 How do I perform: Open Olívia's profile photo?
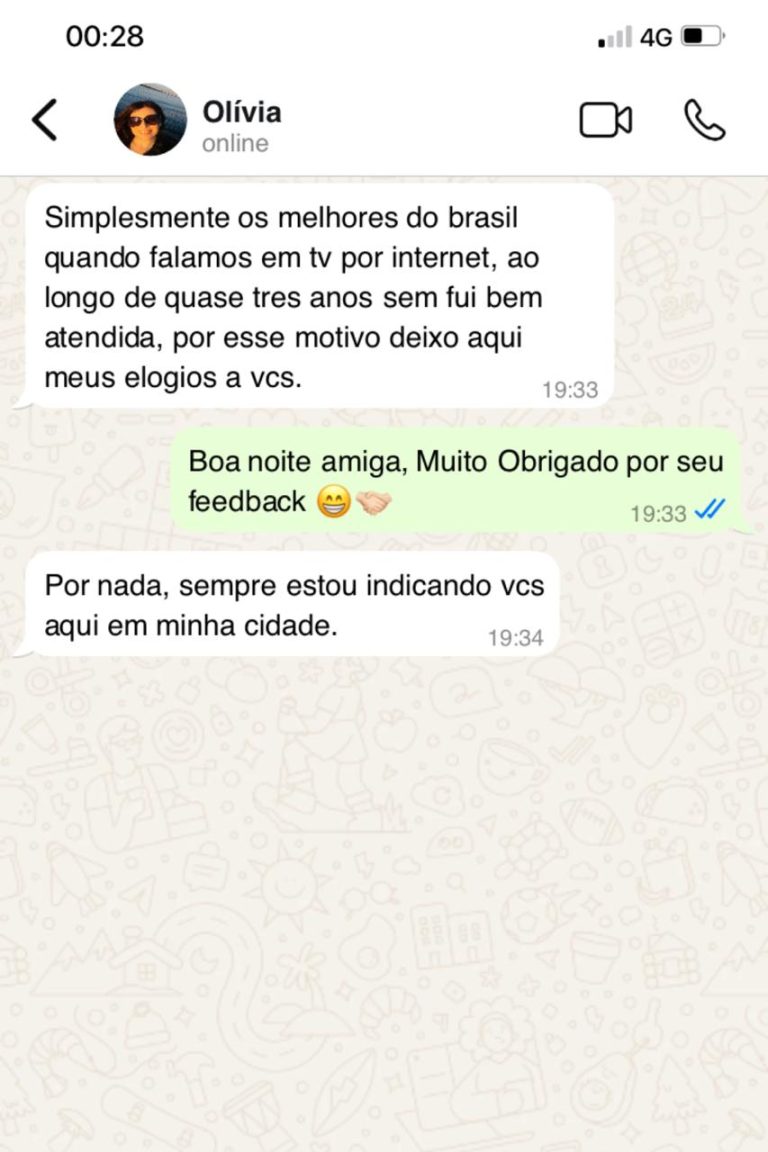(x=150, y=120)
